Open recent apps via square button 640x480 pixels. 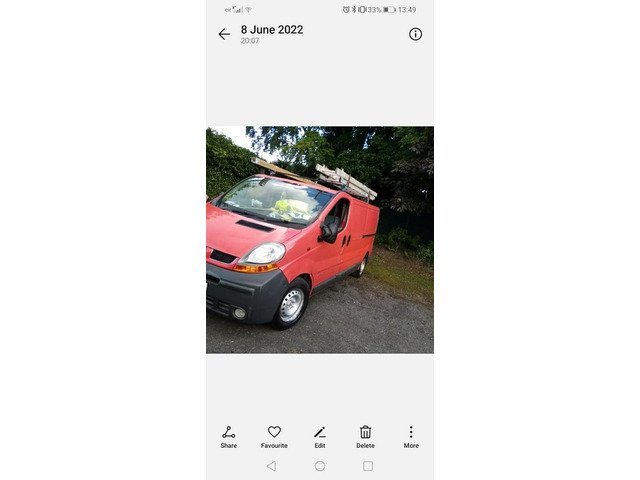368,466
